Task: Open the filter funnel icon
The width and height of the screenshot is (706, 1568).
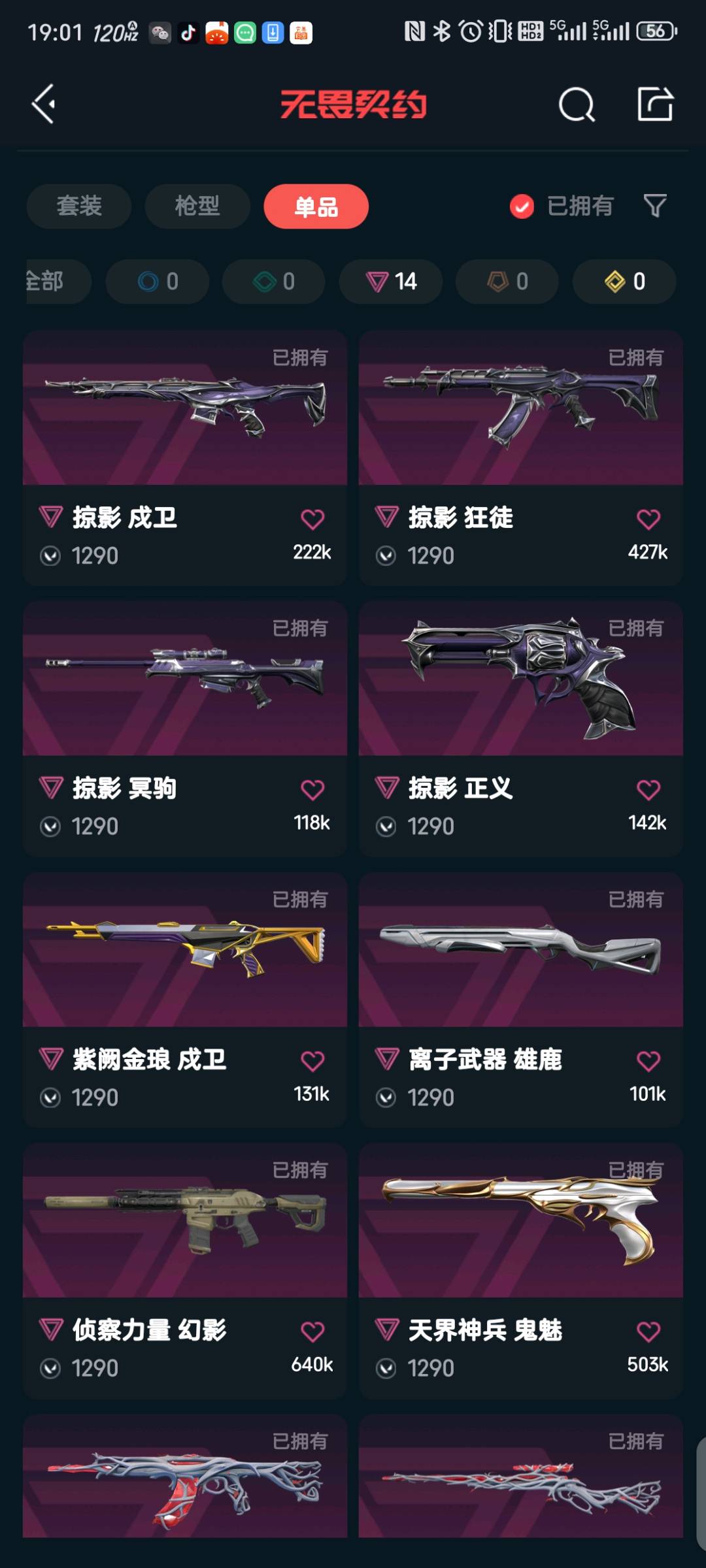Action: (x=654, y=206)
